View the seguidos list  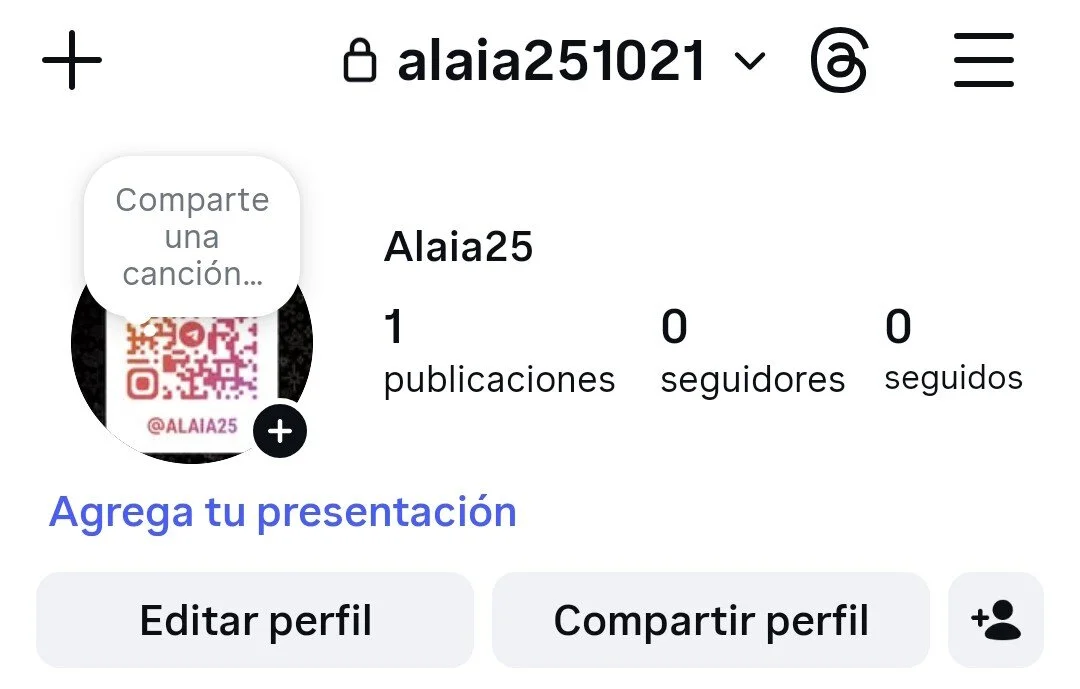(953, 350)
